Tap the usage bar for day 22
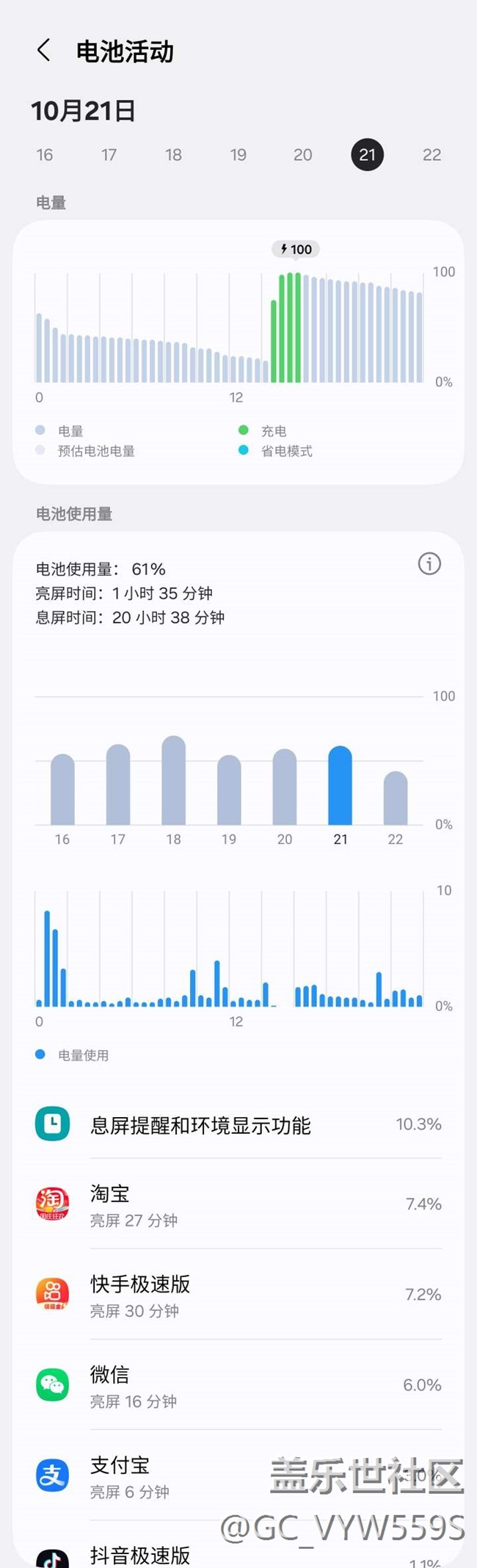The height and width of the screenshot is (1568, 477). 396,799
